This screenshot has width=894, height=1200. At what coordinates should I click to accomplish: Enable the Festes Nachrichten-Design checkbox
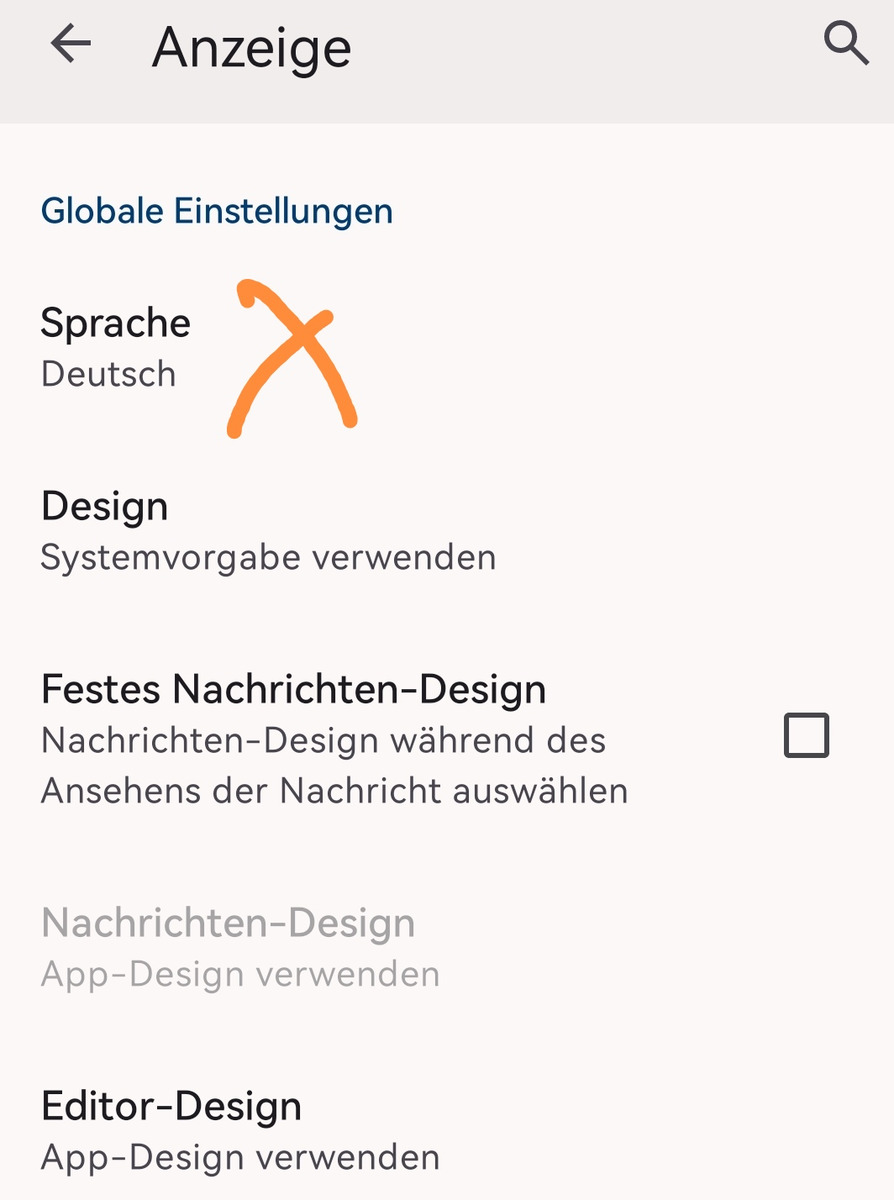(x=806, y=736)
